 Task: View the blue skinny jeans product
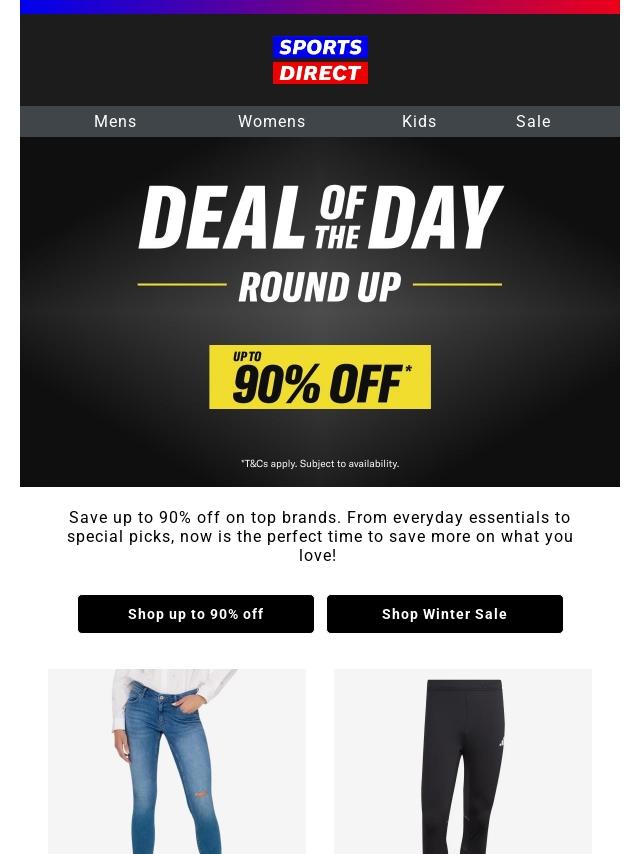[177, 761]
